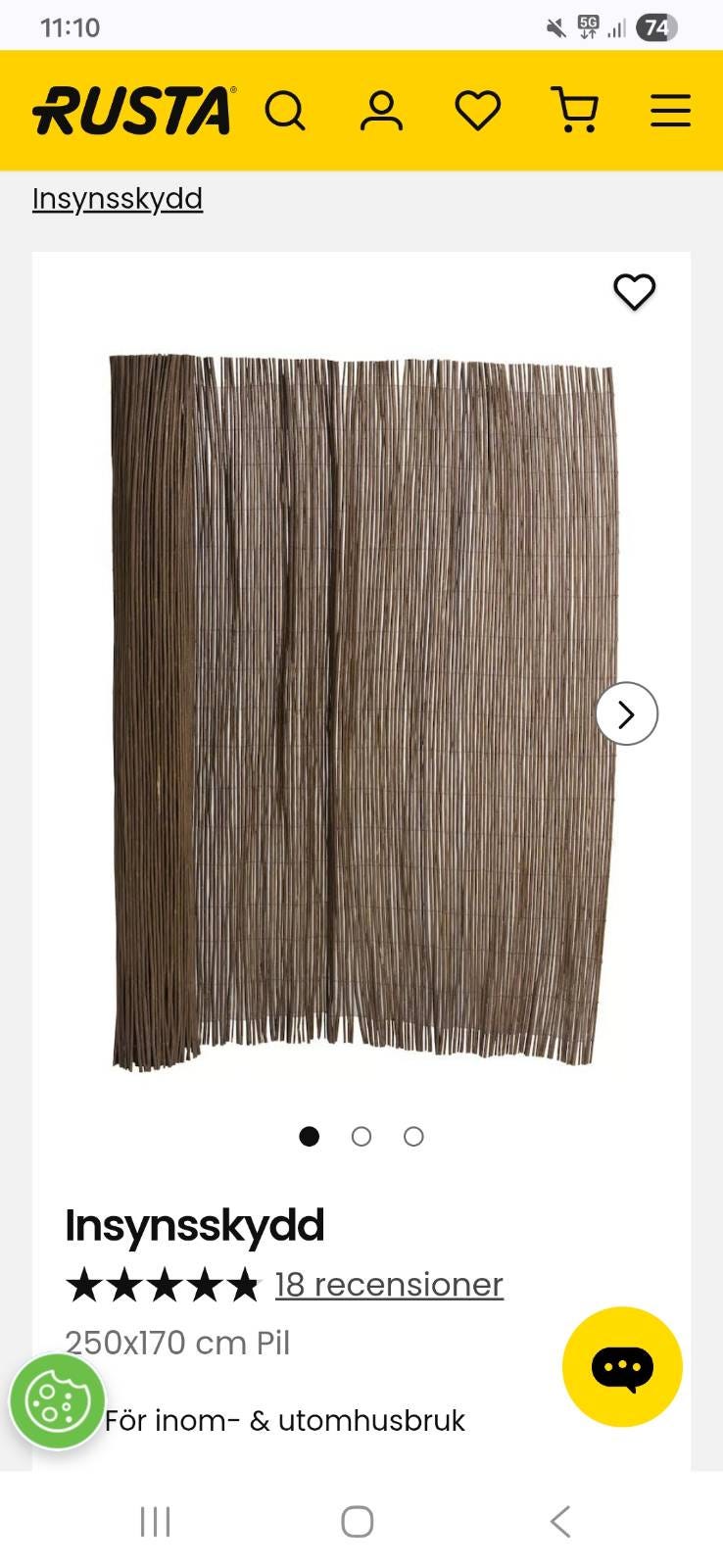Show the next product image
This screenshot has height=1568, width=723.
click(627, 714)
